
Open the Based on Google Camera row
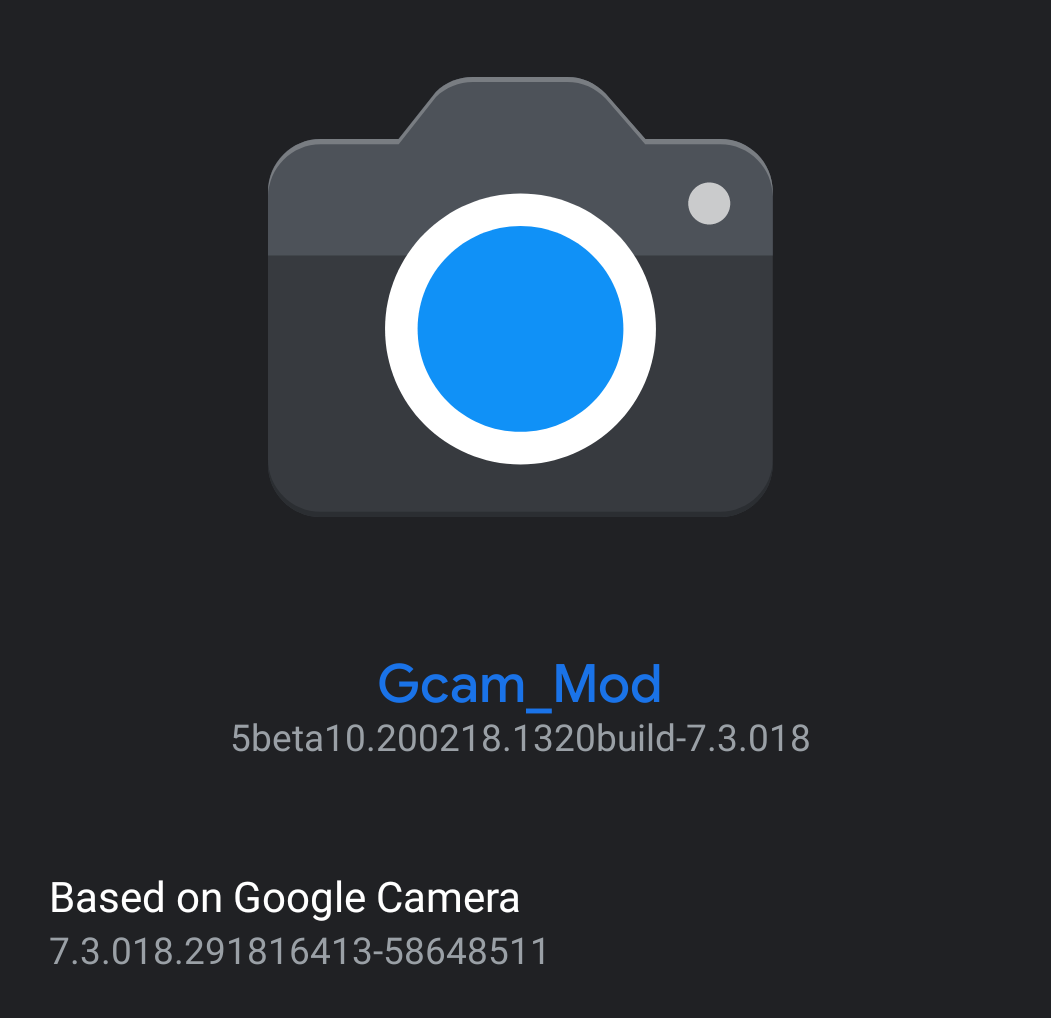[526, 923]
